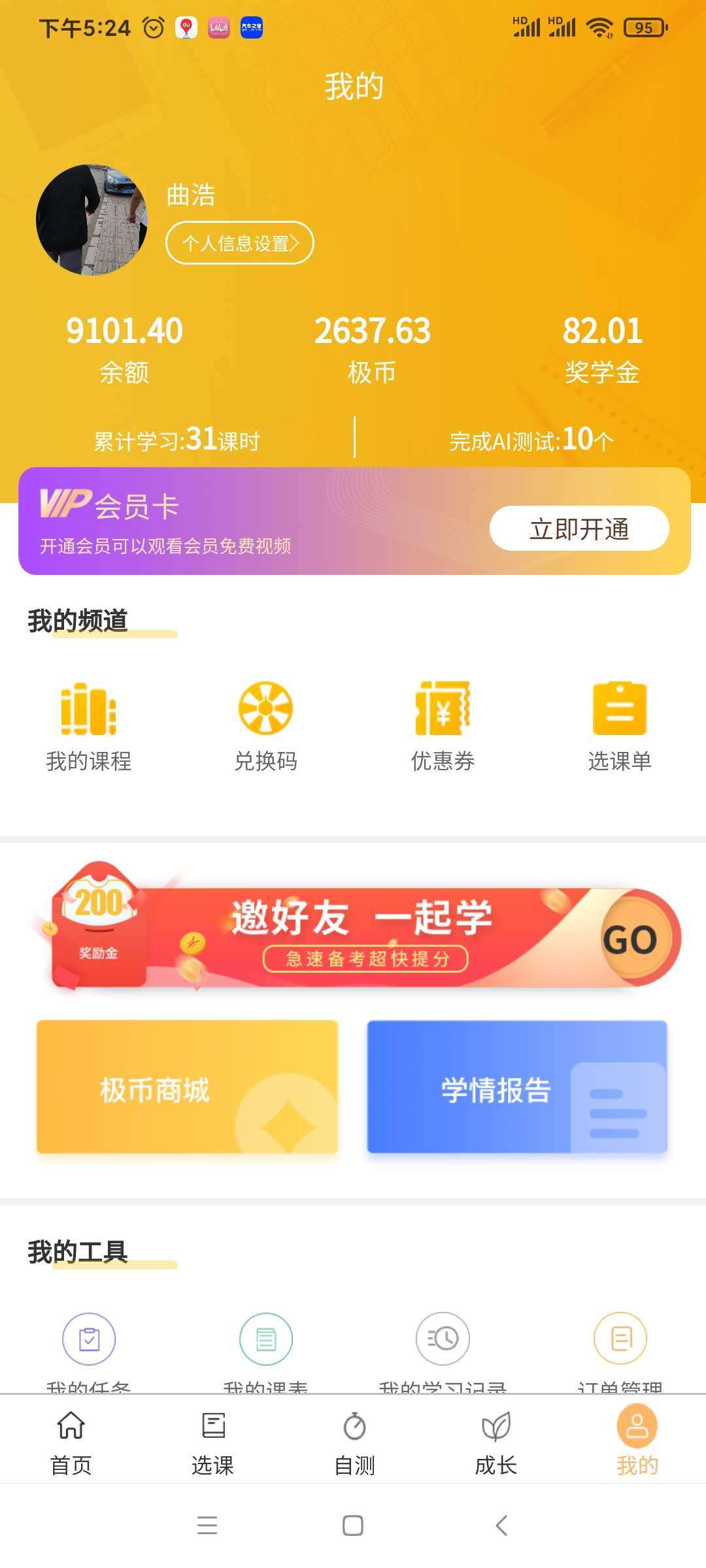
Task: Tap the 订单管理 order management icon
Action: click(x=618, y=1338)
